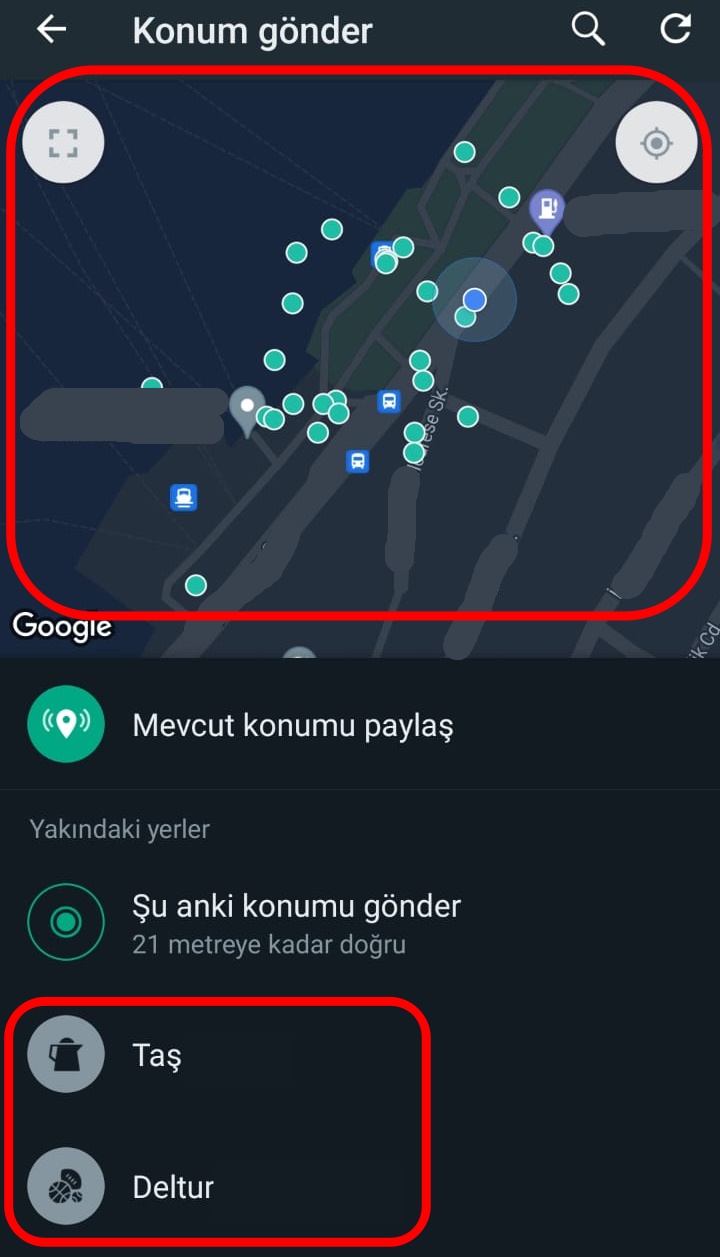The width and height of the screenshot is (720, 1257).
Task: Select the green live location sharing icon
Action: tap(65, 724)
